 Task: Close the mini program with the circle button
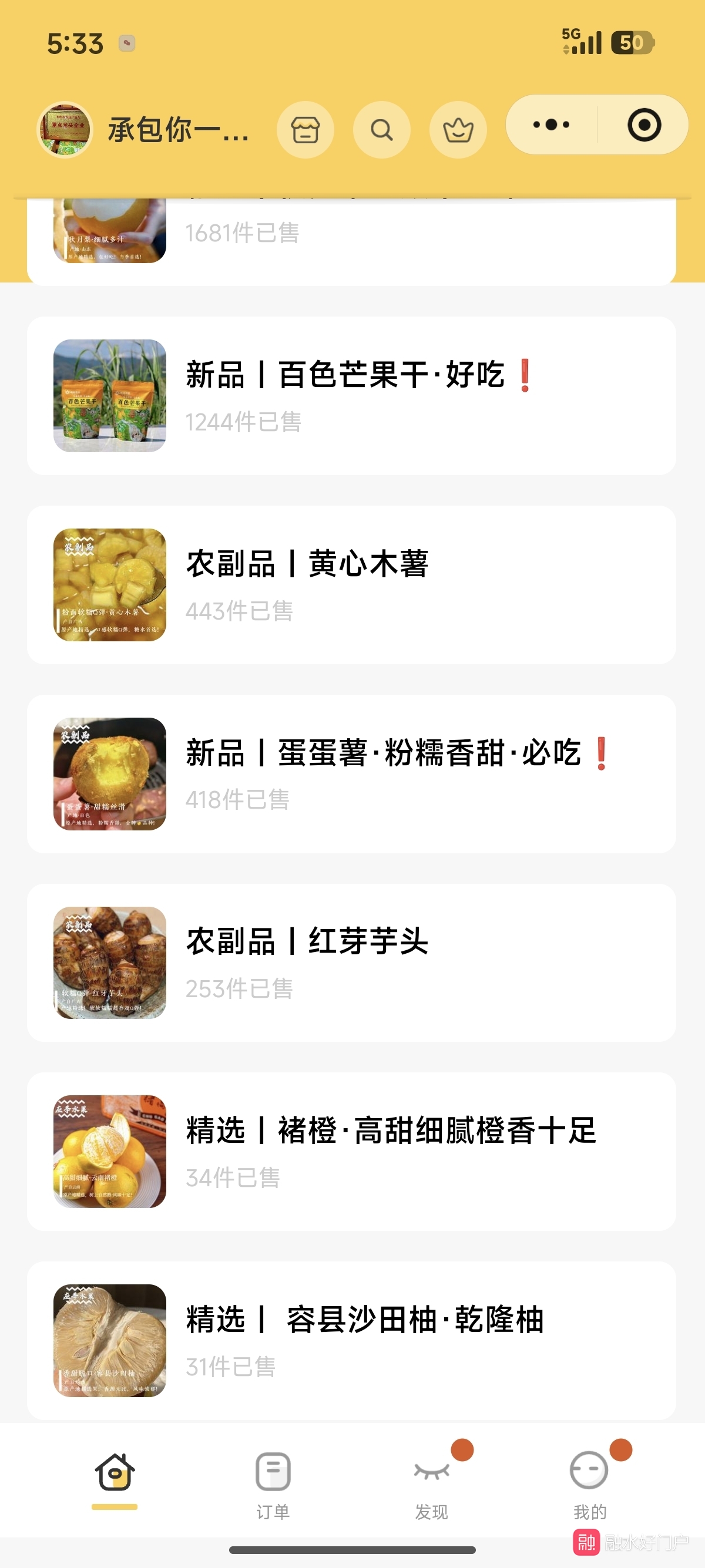coord(643,125)
